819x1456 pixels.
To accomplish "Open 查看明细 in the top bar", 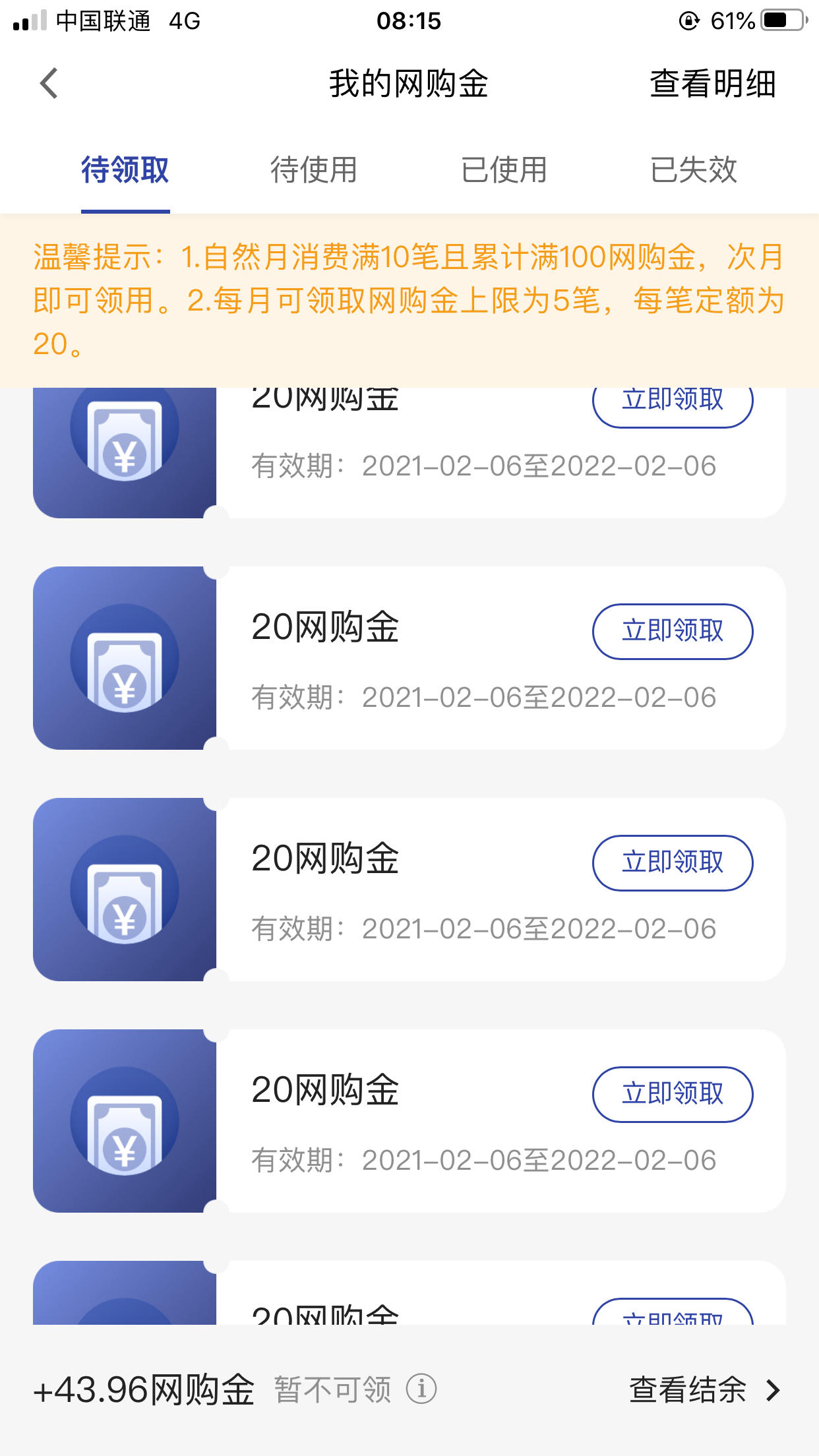I will point(712,84).
